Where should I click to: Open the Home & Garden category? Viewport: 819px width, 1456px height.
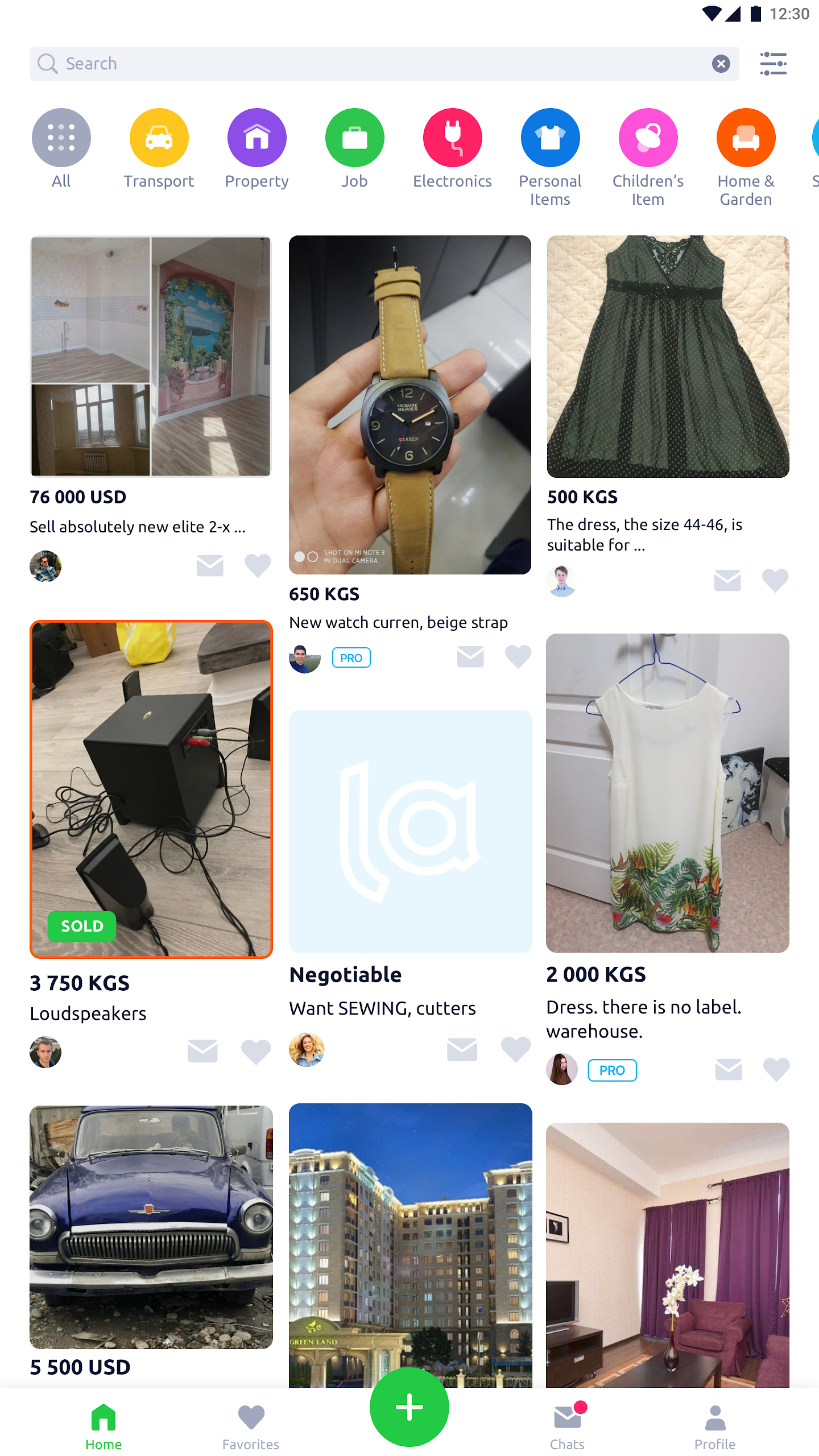tap(746, 158)
